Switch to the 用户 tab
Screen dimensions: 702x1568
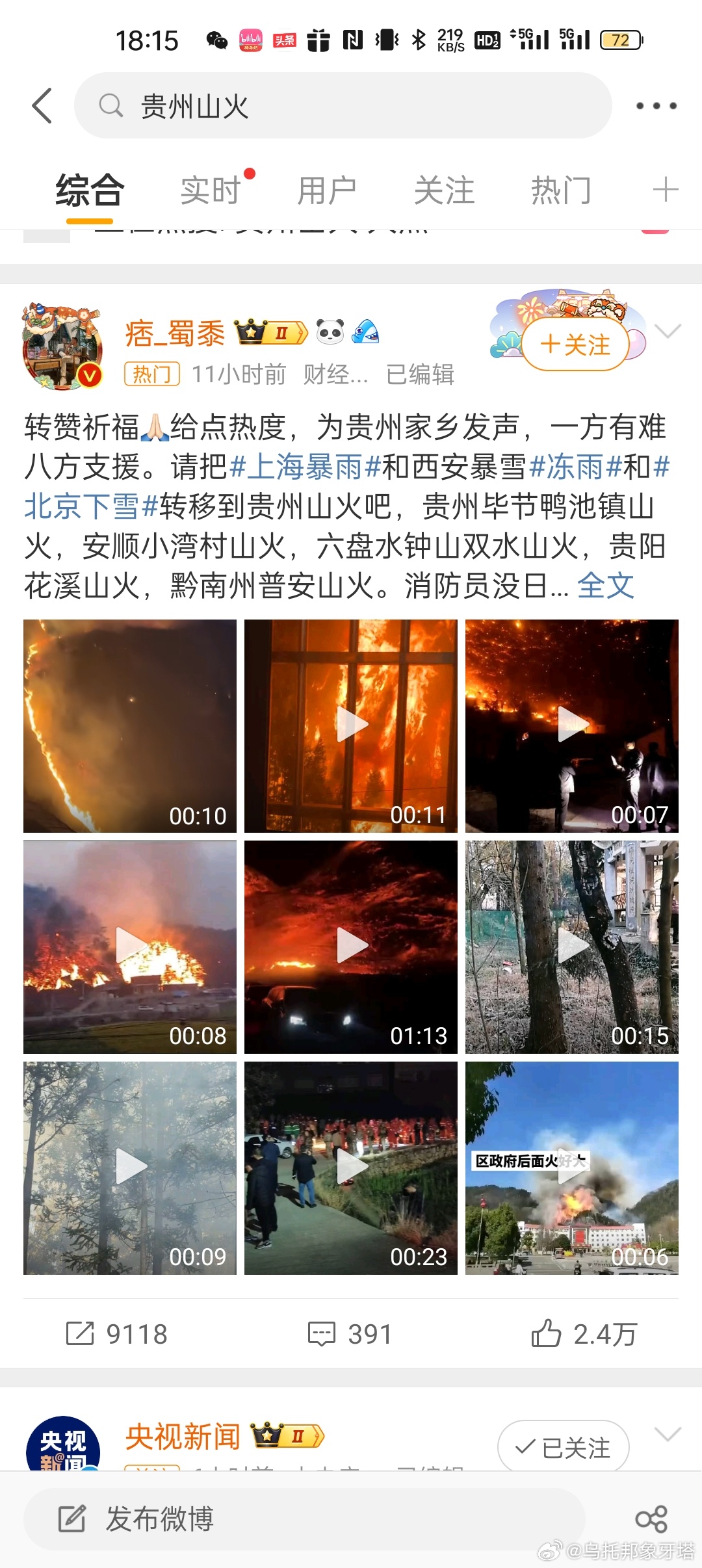[x=327, y=190]
